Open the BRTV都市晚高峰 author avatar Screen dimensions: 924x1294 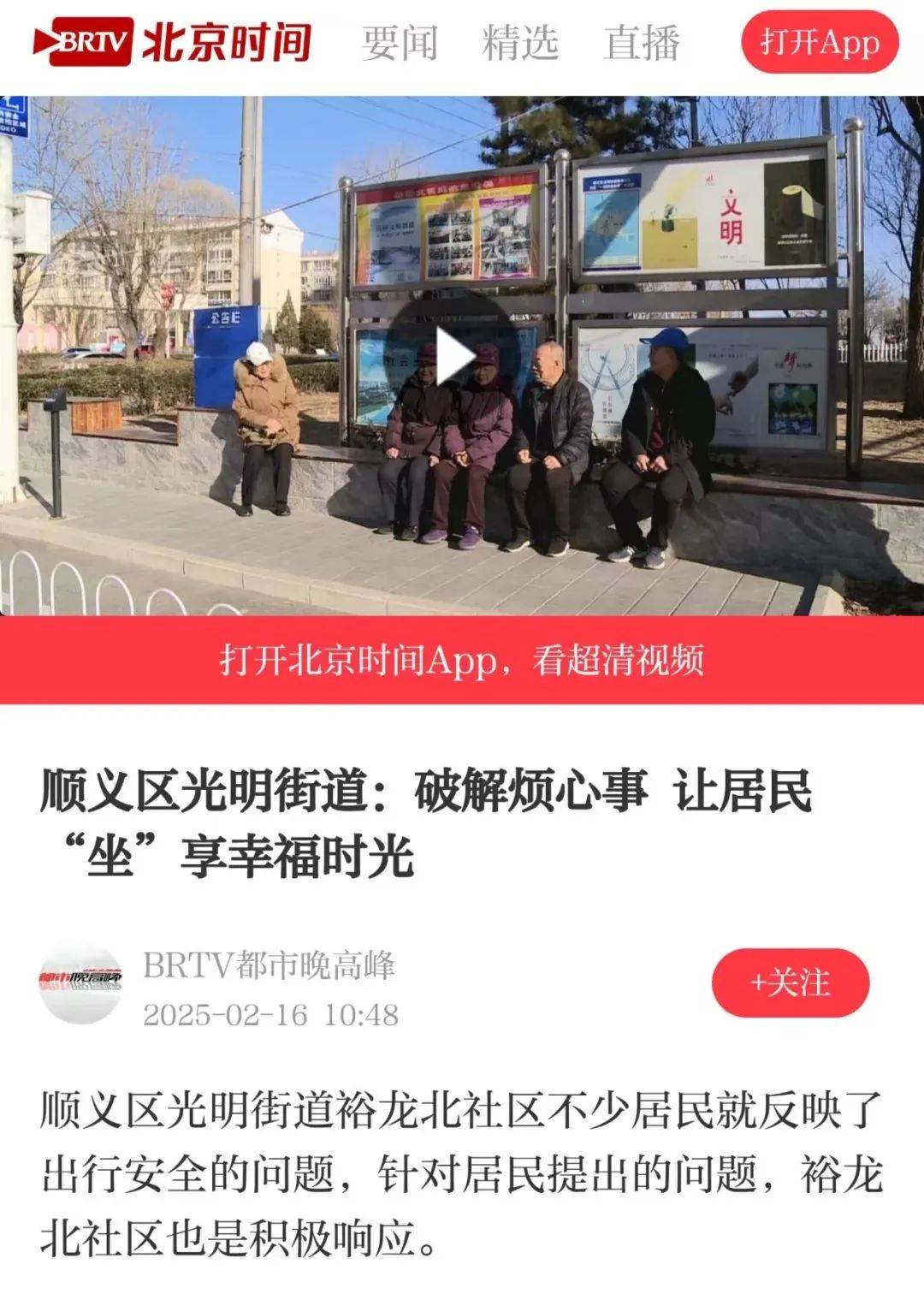pyautogui.click(x=81, y=984)
